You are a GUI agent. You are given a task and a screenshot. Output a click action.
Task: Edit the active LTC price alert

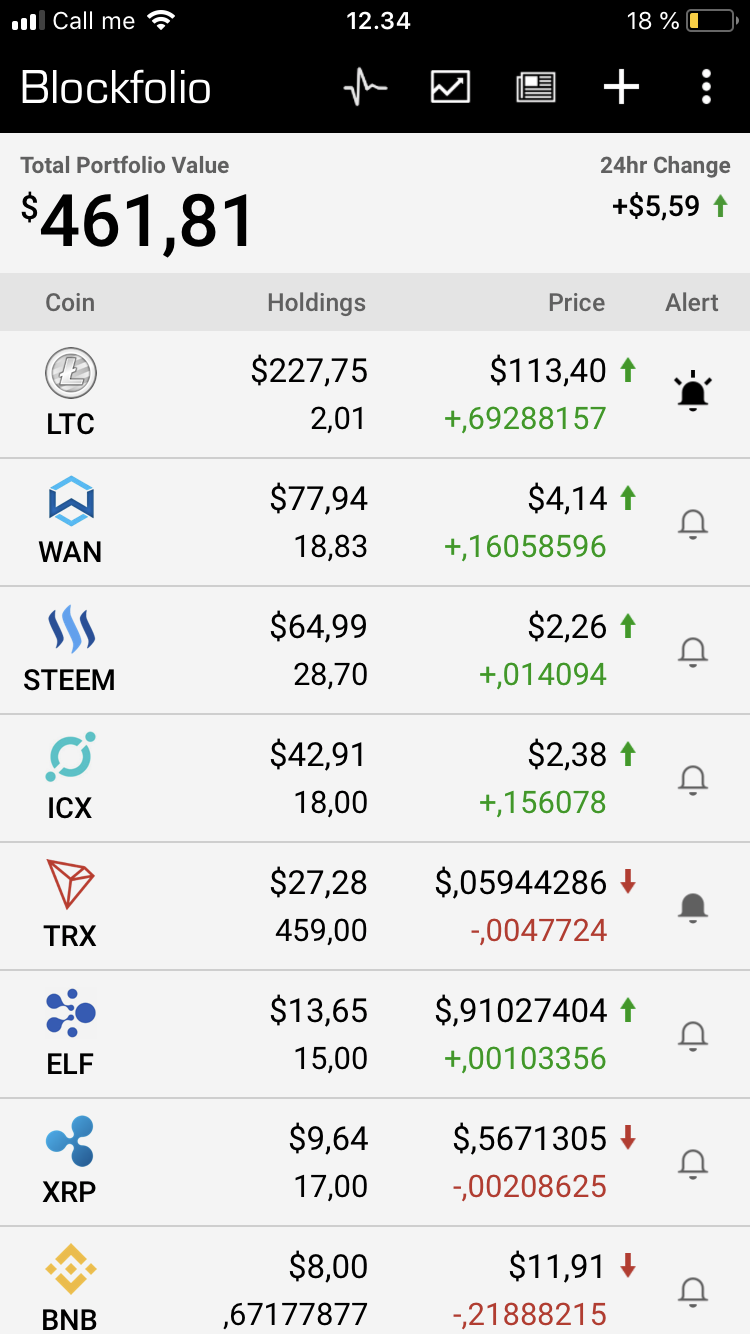click(x=692, y=393)
